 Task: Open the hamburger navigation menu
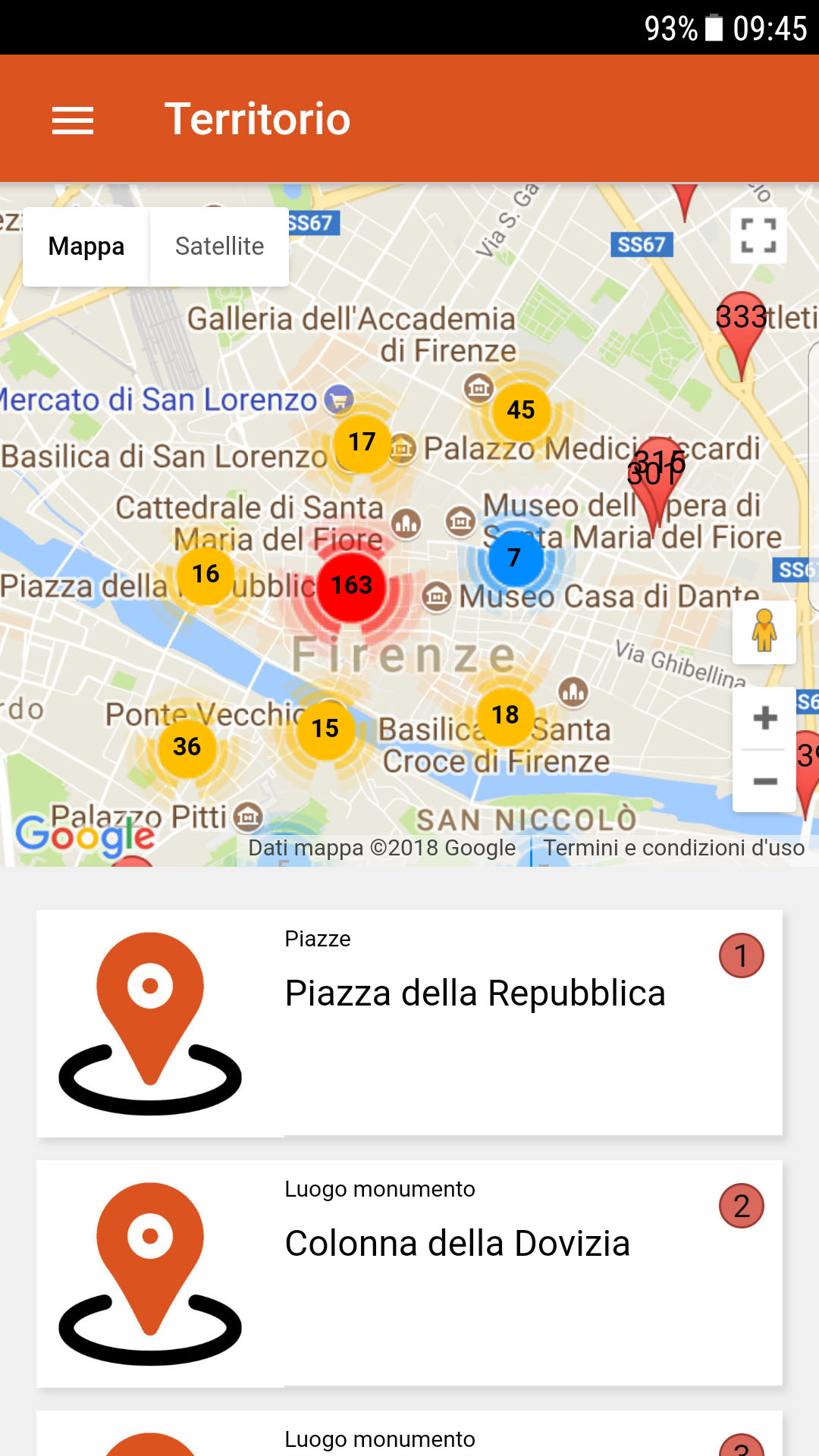pyautogui.click(x=73, y=120)
